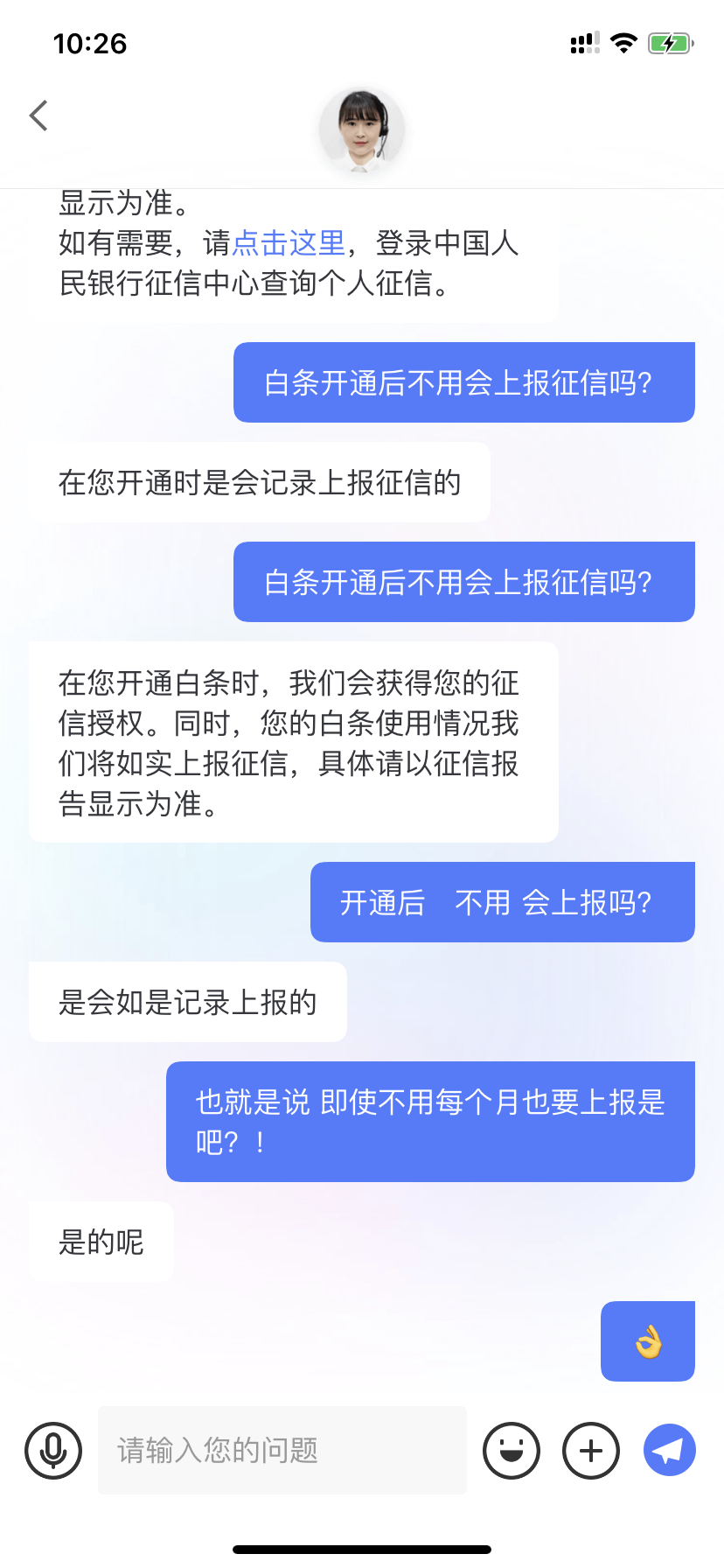724x1568 pixels.
Task: Go back using the top-left arrow
Action: (x=38, y=115)
